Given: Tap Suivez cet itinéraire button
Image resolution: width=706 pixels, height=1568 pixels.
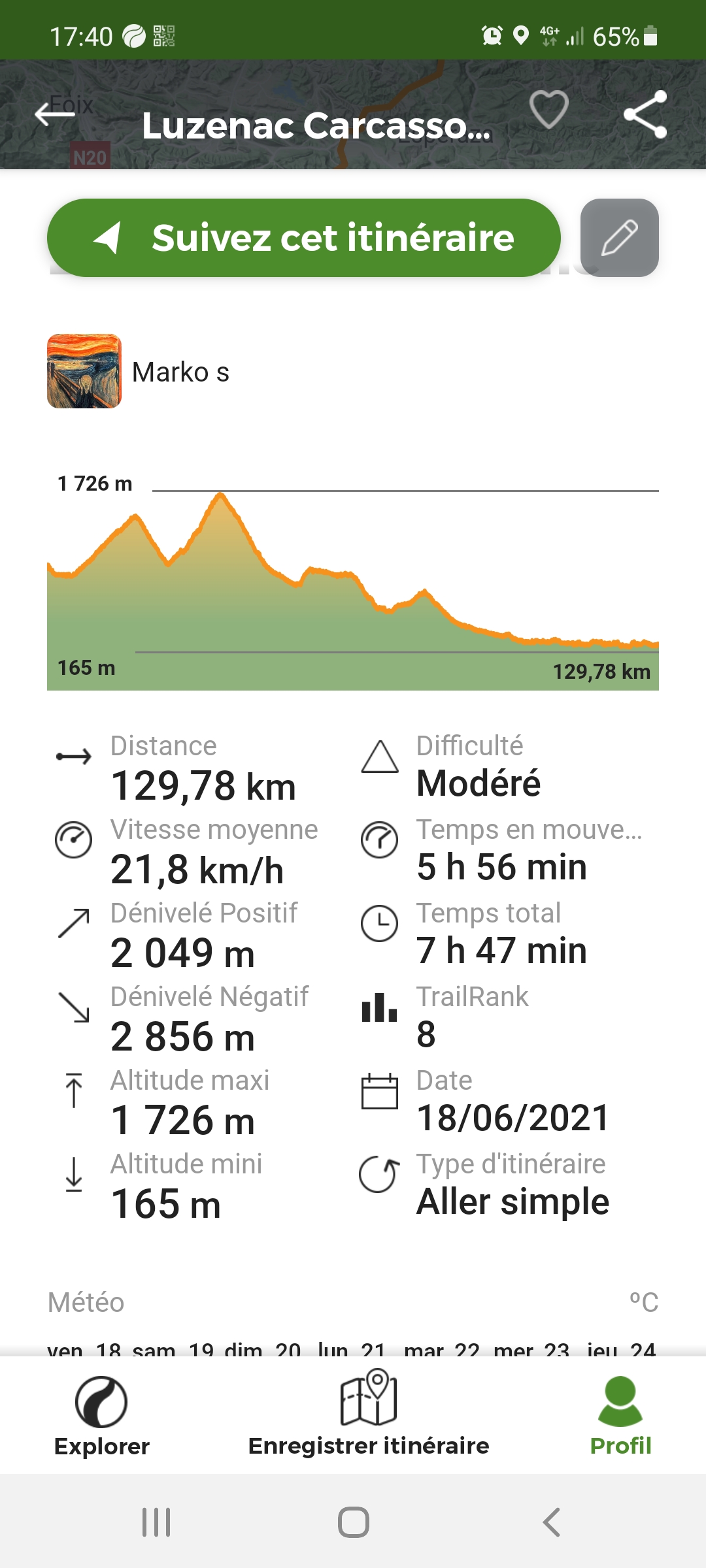Looking at the screenshot, I should [x=304, y=238].
